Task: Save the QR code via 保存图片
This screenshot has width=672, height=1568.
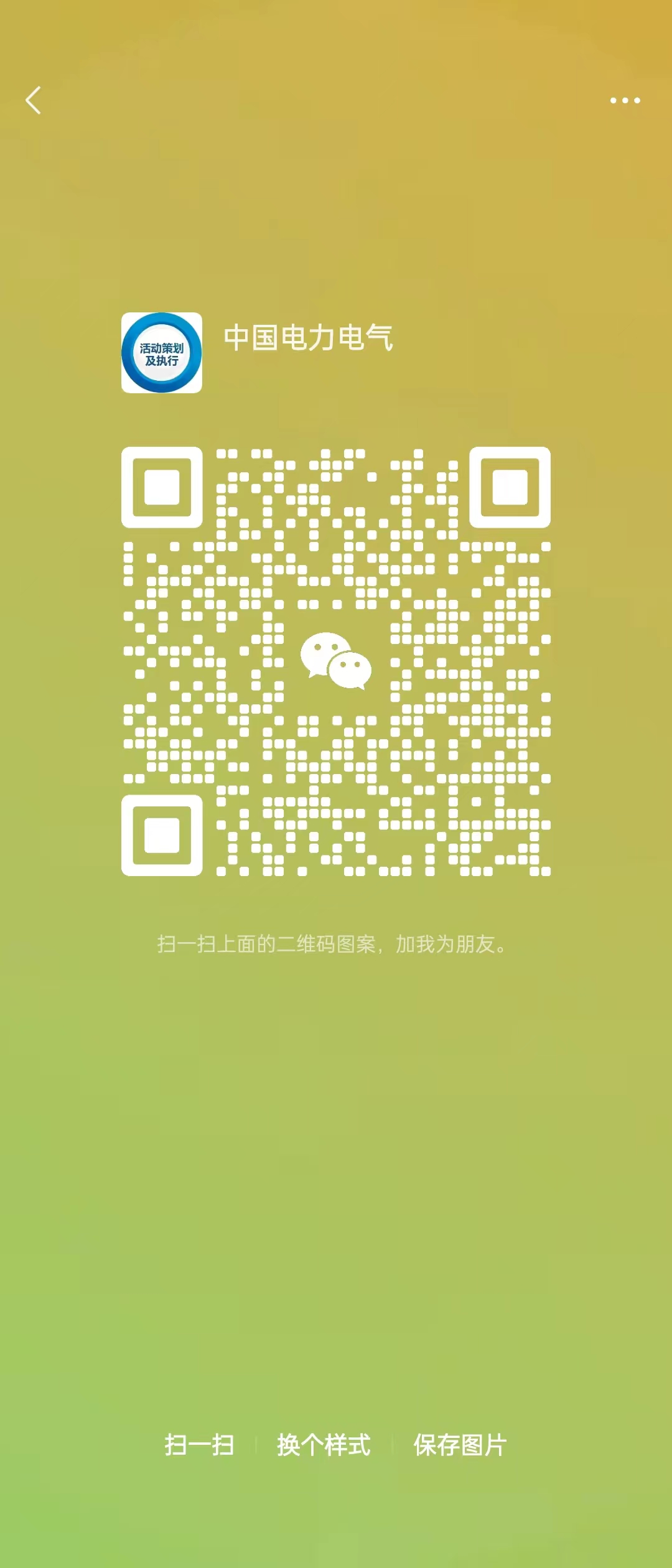Action: (x=460, y=1445)
